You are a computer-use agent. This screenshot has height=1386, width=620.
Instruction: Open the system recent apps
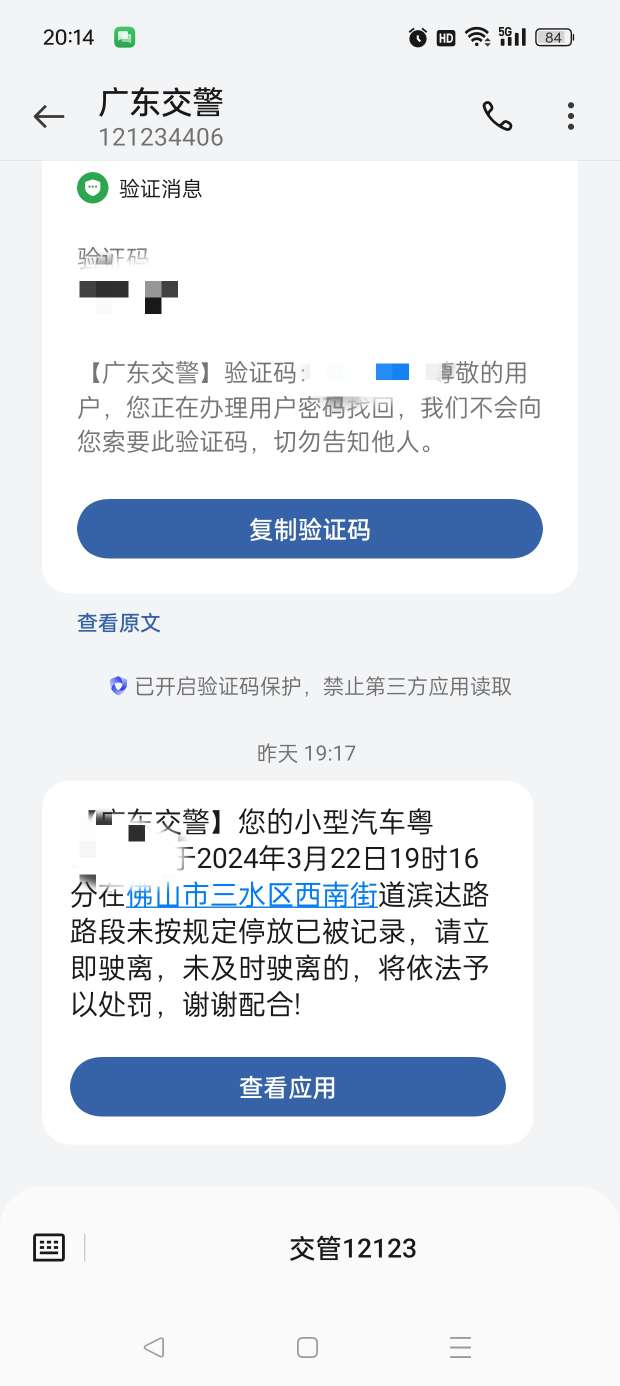(x=460, y=1347)
